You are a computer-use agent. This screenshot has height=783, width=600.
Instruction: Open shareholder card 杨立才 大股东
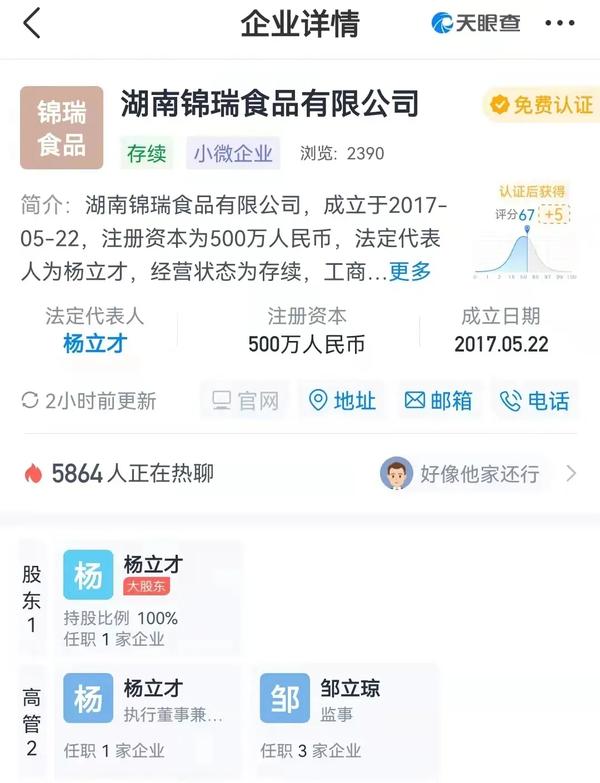pos(150,597)
